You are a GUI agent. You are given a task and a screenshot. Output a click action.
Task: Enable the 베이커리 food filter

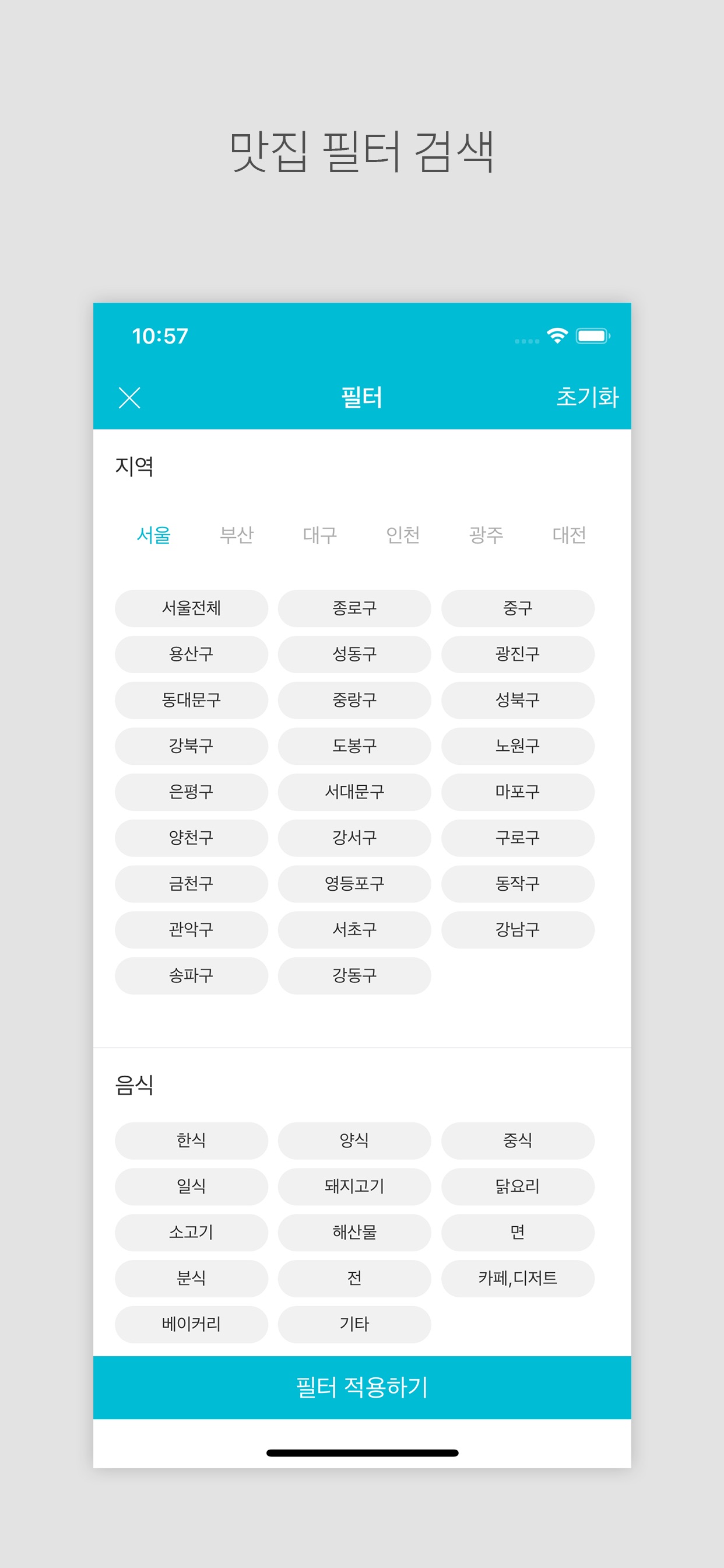click(191, 1325)
